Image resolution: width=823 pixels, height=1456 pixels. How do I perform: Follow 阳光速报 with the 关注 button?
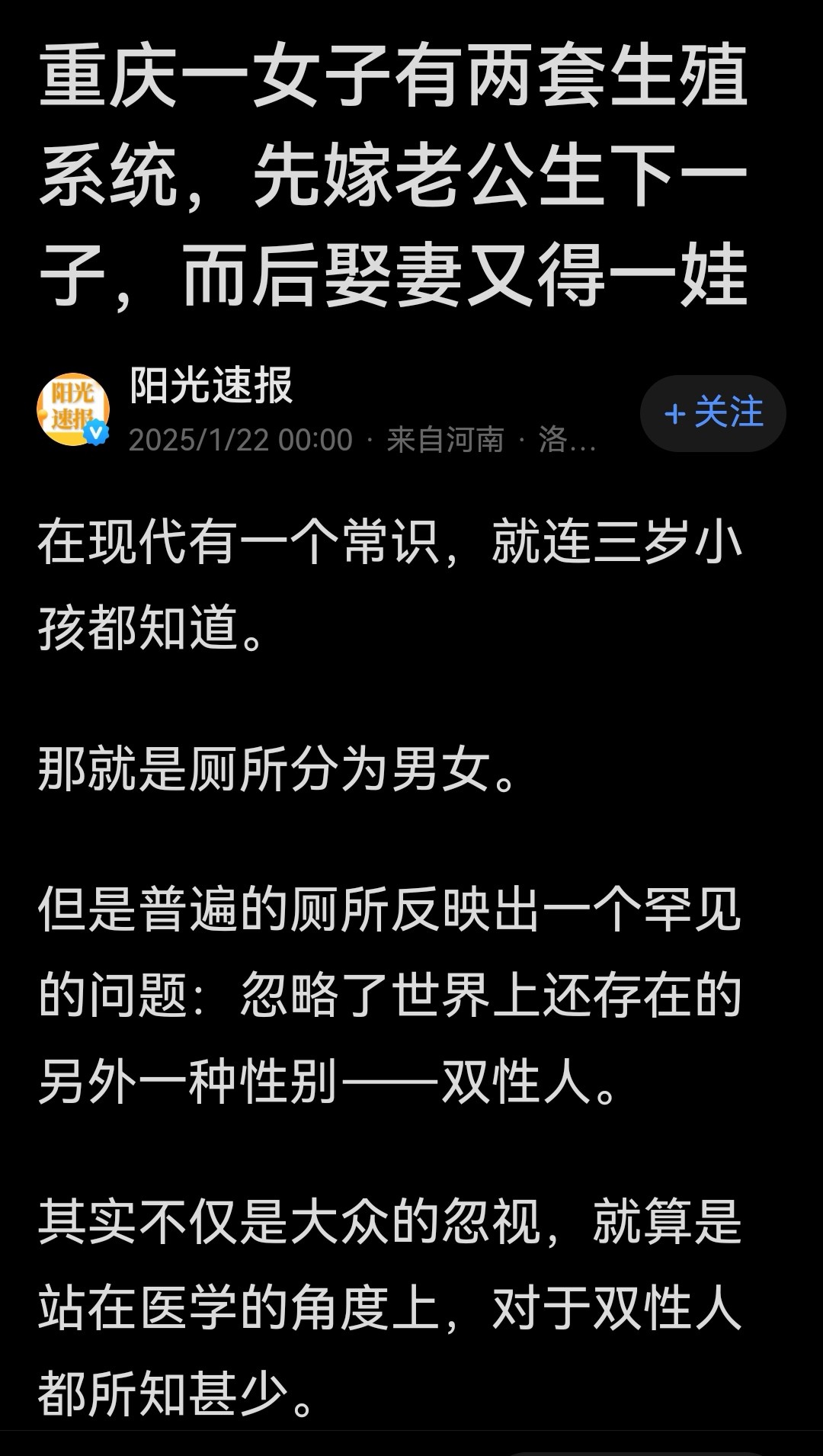point(713,413)
